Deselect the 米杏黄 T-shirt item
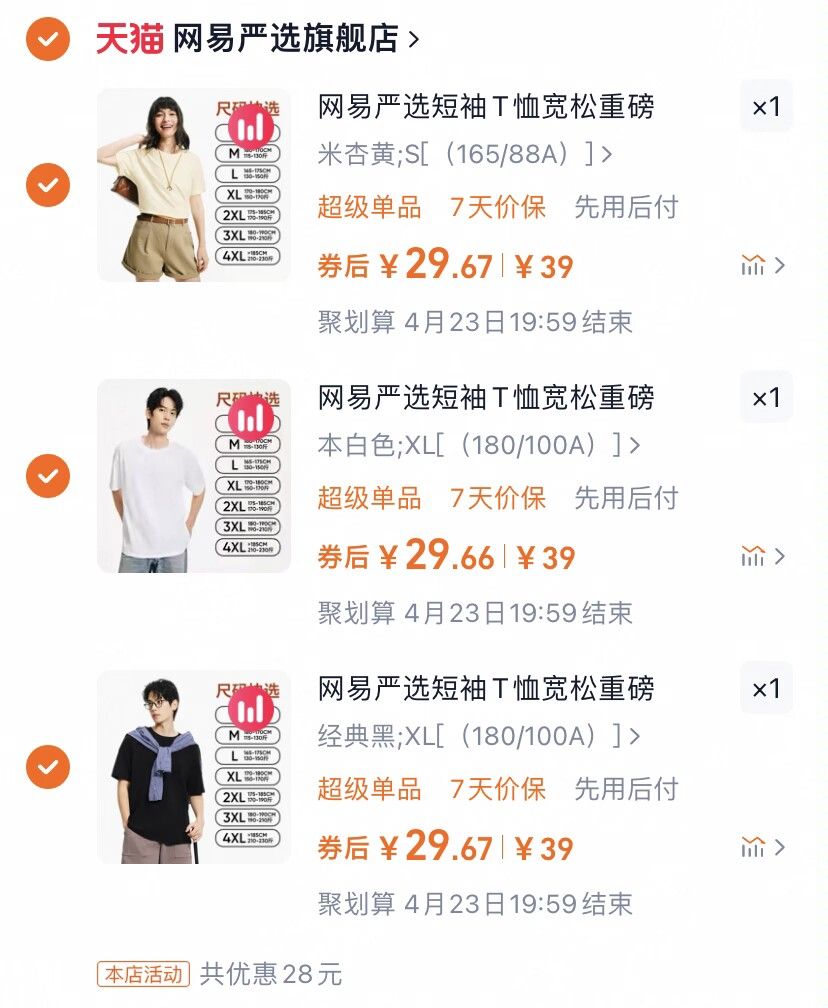The height and width of the screenshot is (1008, 828). point(48,185)
